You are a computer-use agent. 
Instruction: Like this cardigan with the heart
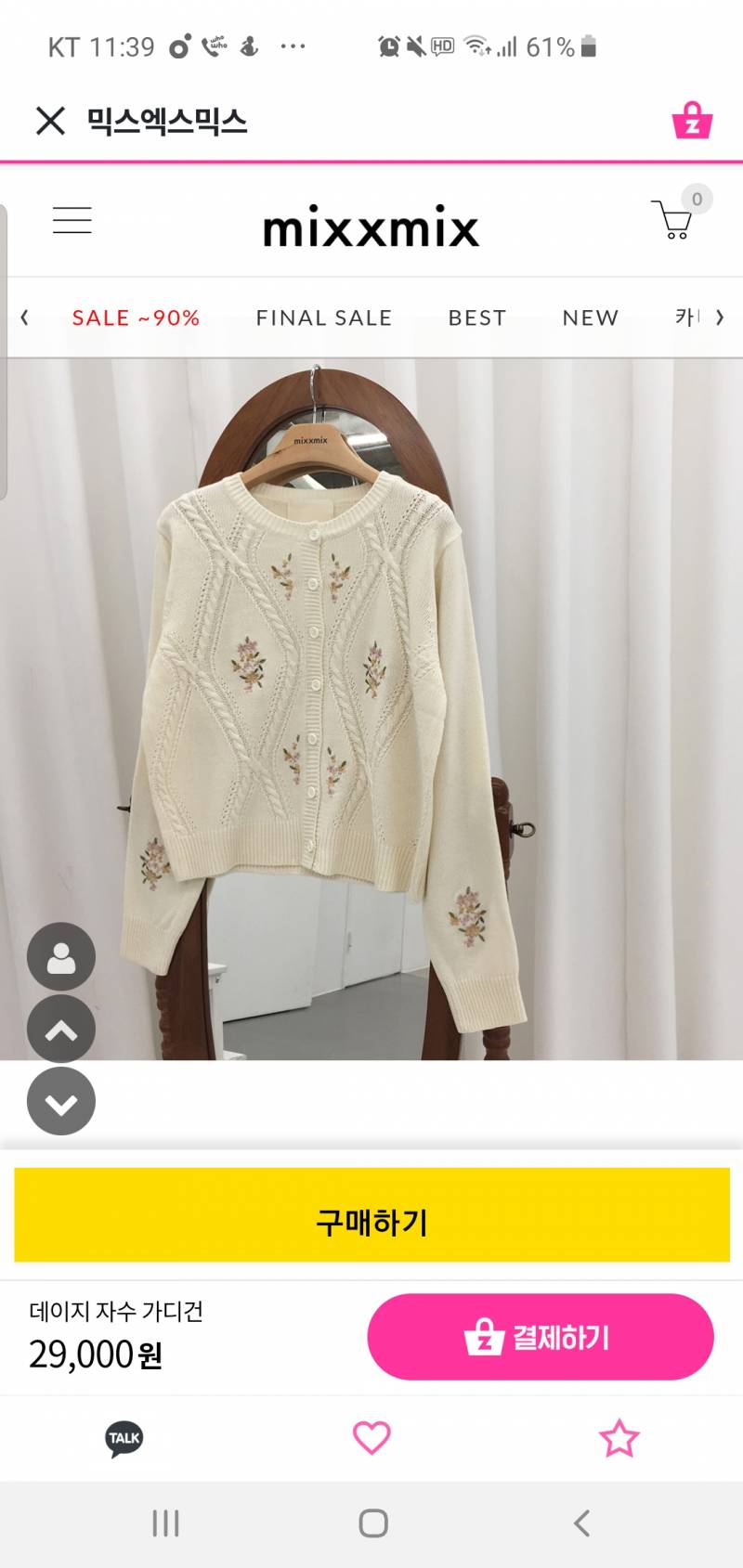[371, 1438]
